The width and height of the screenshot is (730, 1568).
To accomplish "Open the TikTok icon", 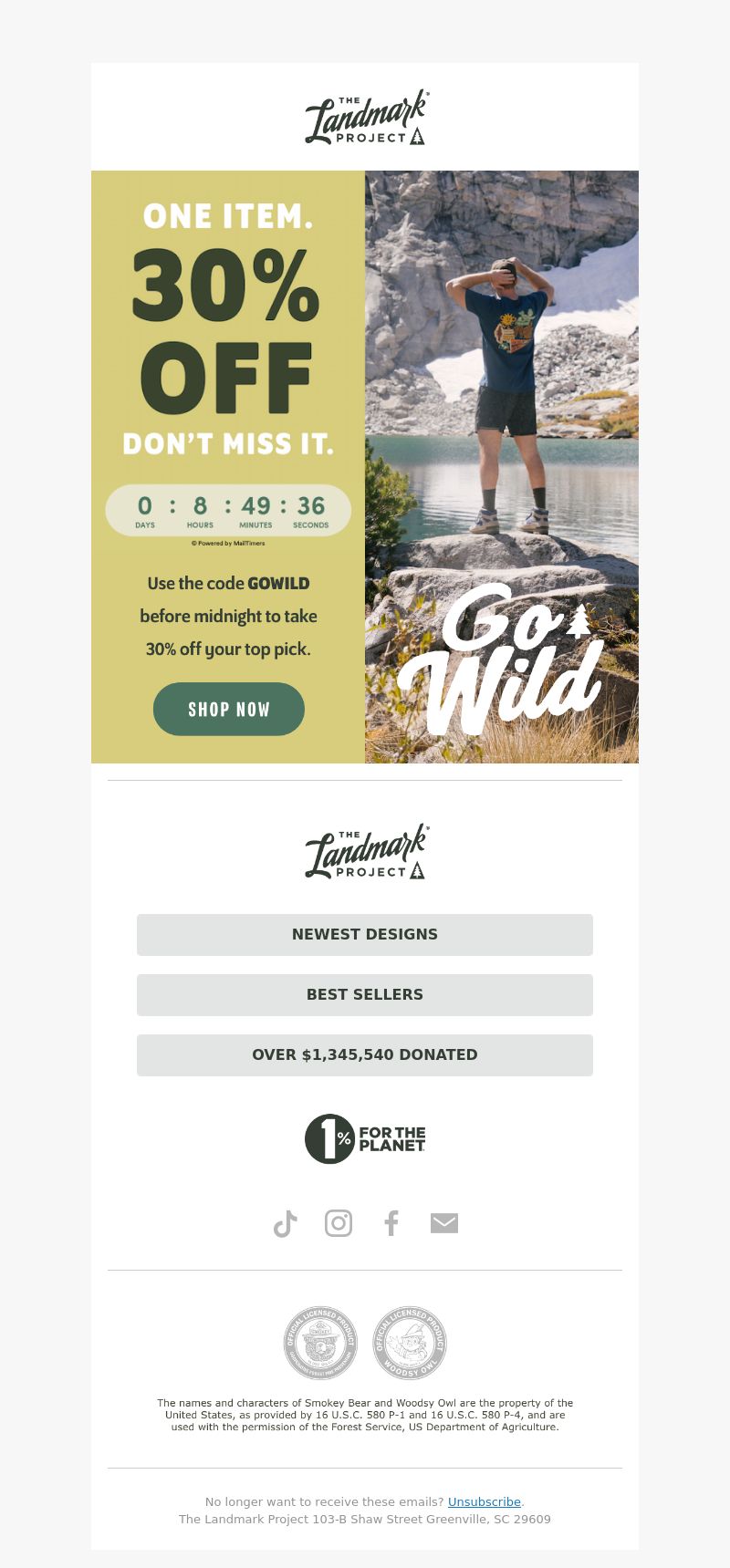I will coord(286,1223).
